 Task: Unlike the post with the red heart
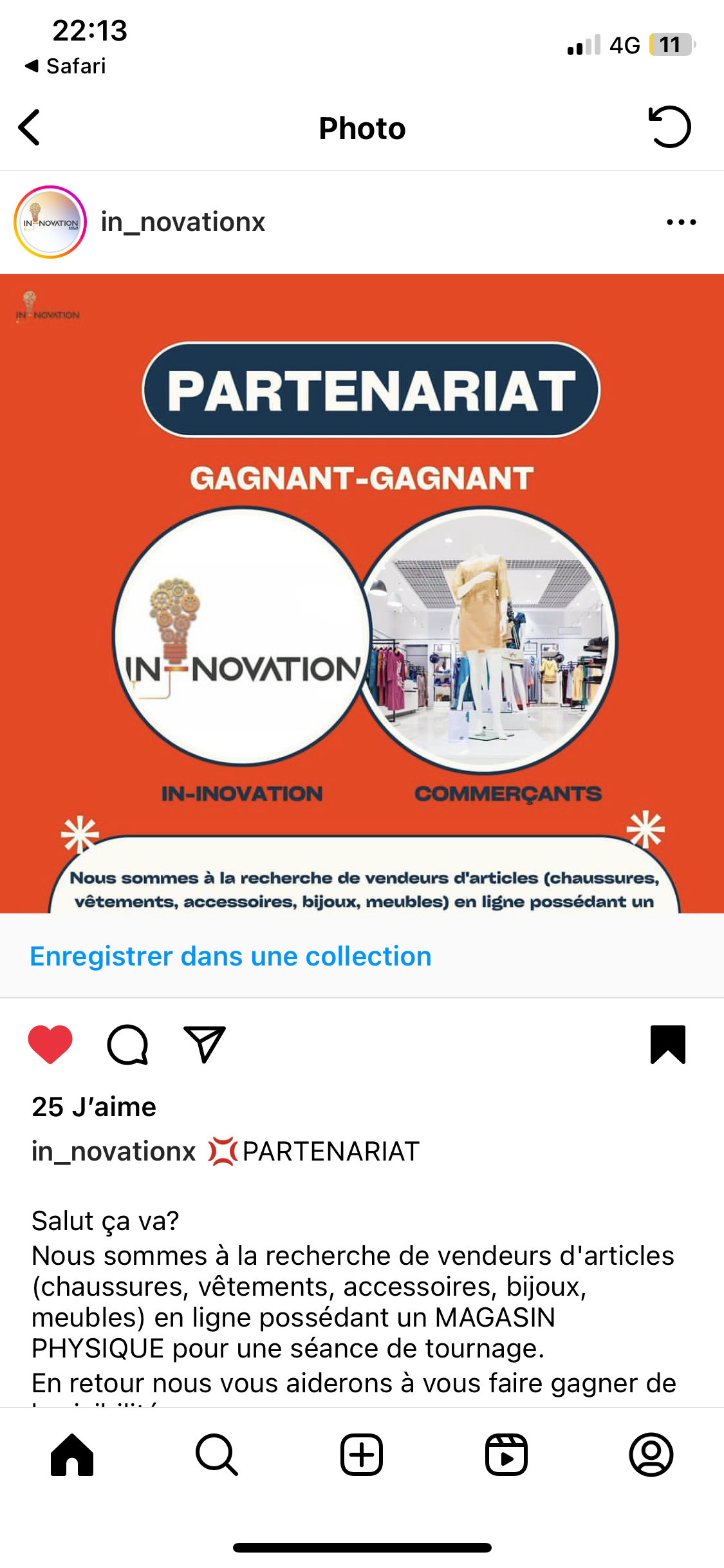pos(50,1044)
